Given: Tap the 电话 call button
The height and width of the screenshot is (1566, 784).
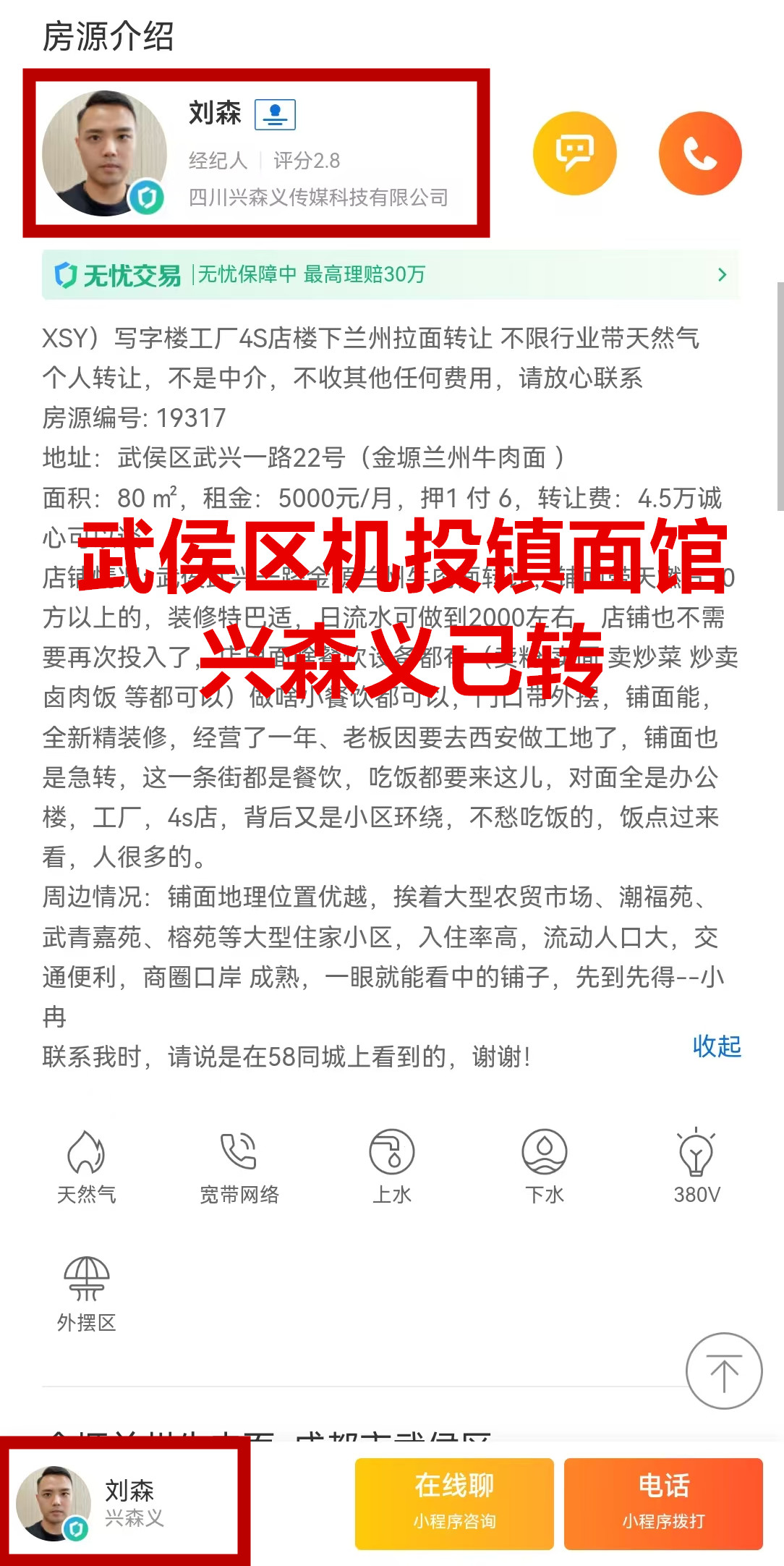Looking at the screenshot, I should coord(663,1504).
